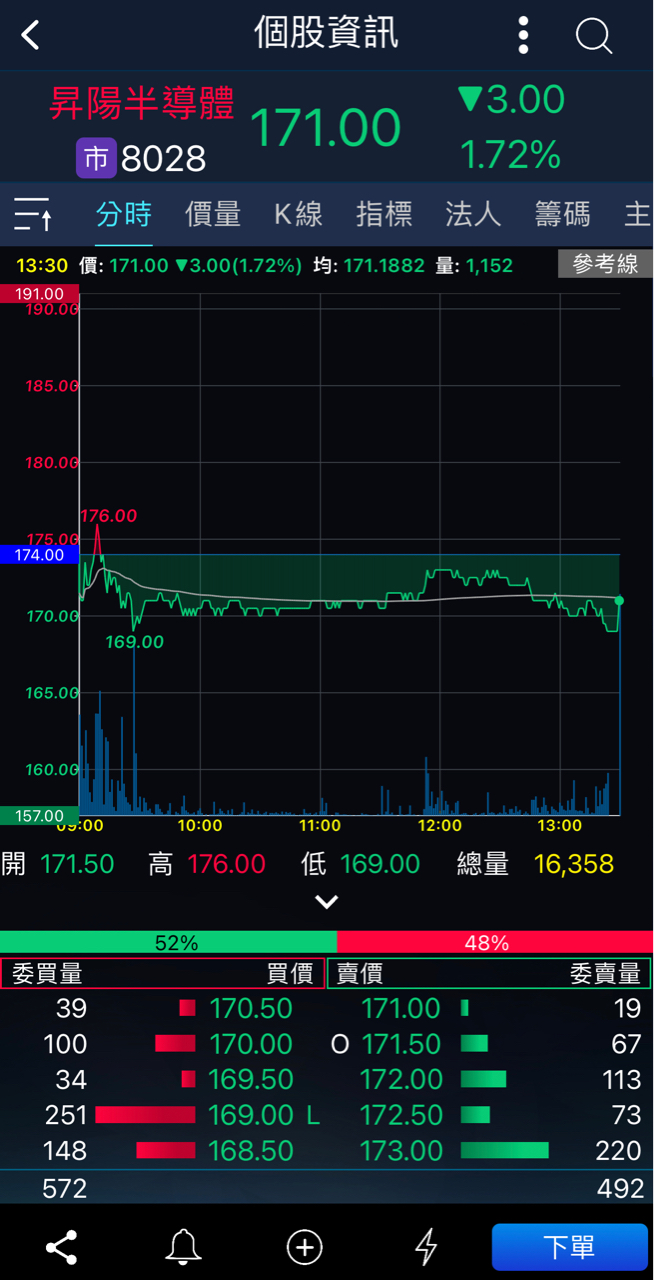Viewport: 654px width, 1280px height.
Task: Add the stock to watchlist via plus
Action: coord(304,1247)
